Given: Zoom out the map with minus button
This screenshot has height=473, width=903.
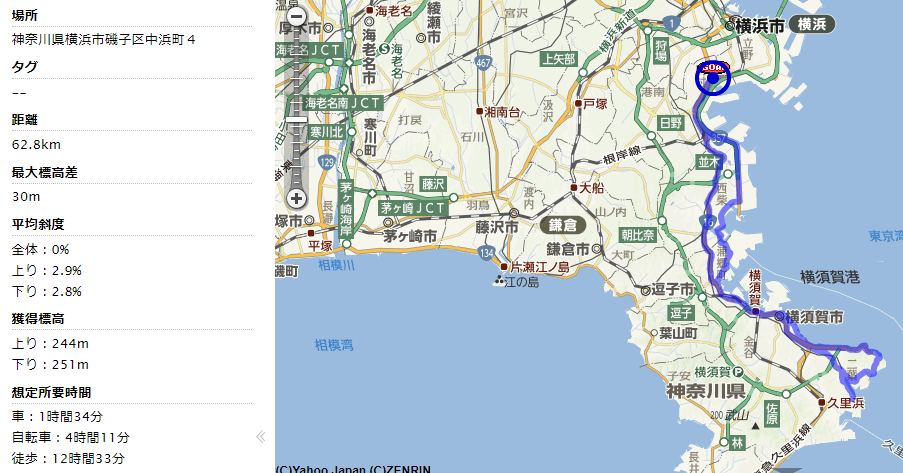Looking at the screenshot, I should pyautogui.click(x=296, y=17).
